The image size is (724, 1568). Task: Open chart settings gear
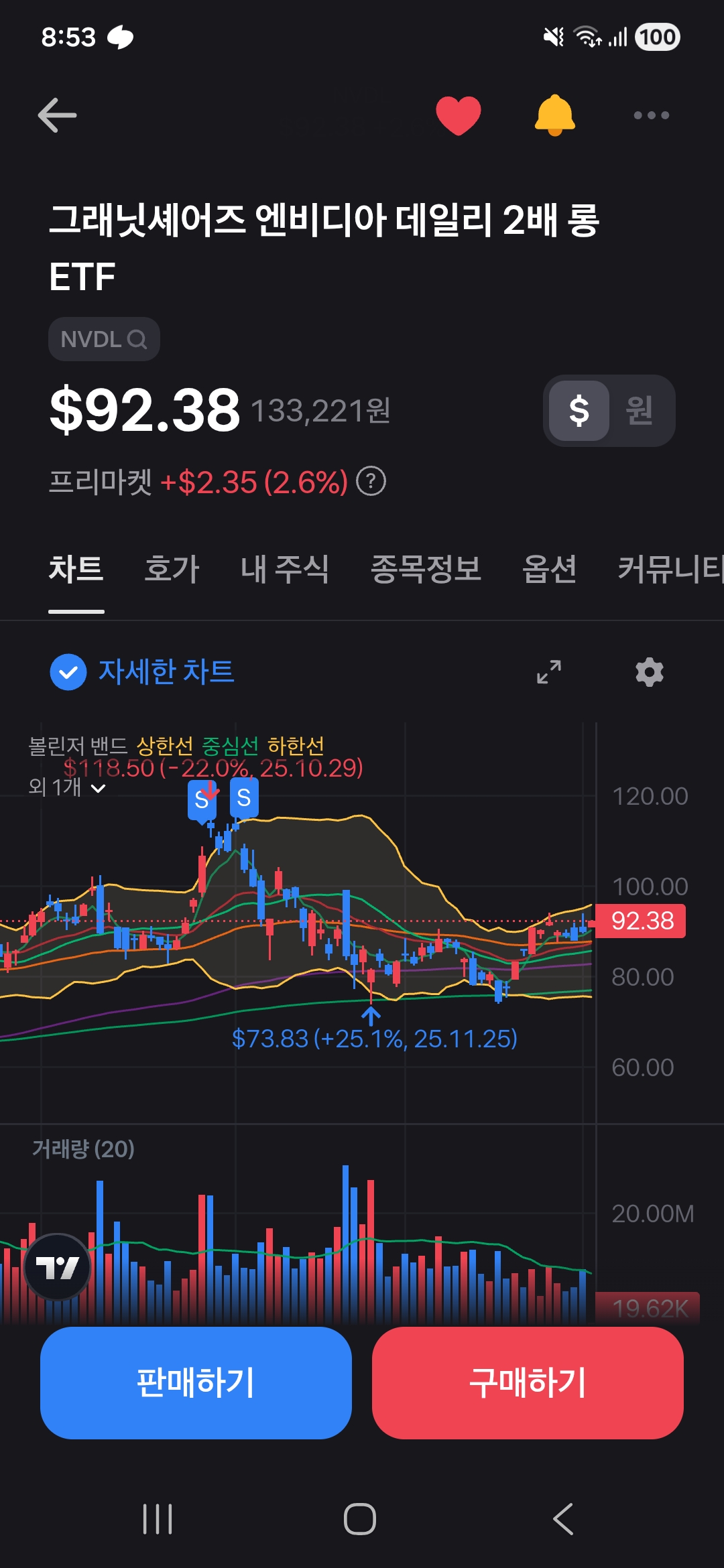click(649, 671)
